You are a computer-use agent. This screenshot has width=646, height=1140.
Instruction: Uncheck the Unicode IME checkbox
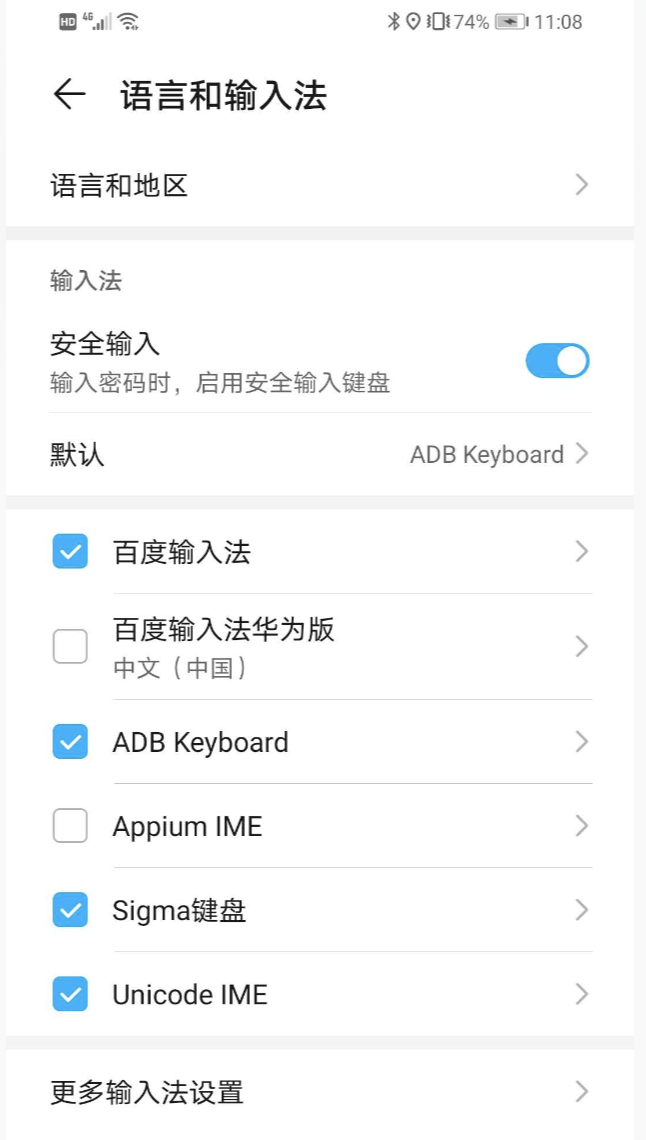70,995
